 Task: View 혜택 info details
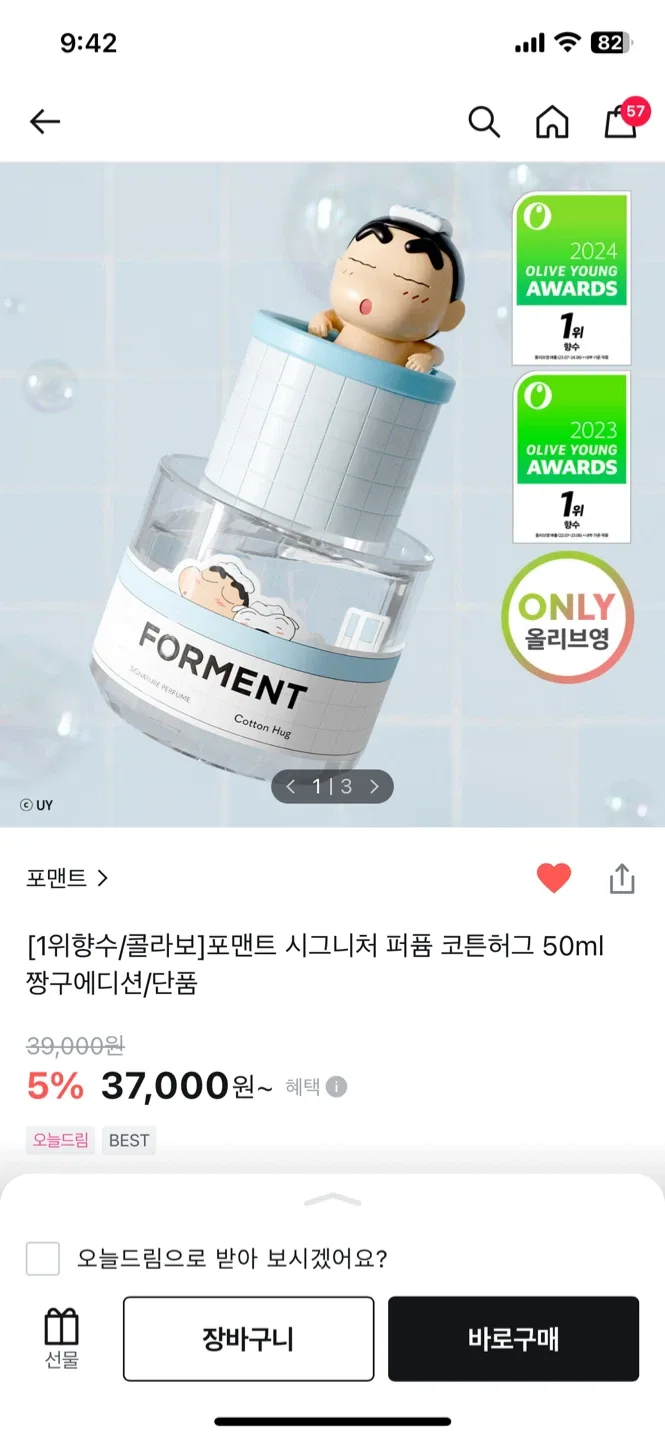tap(336, 1087)
